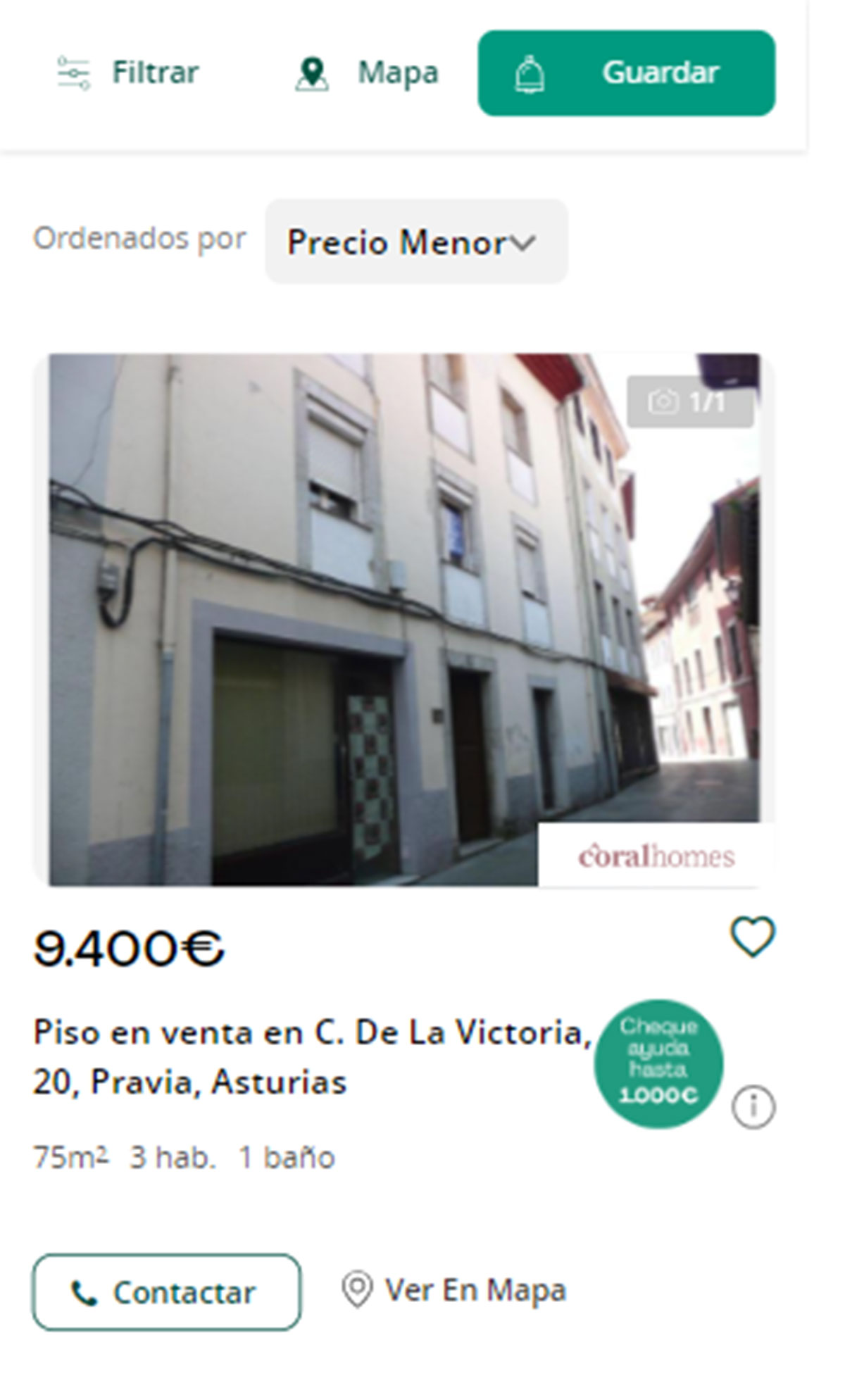Tap Contactar for the Pravia flat

(x=166, y=1292)
